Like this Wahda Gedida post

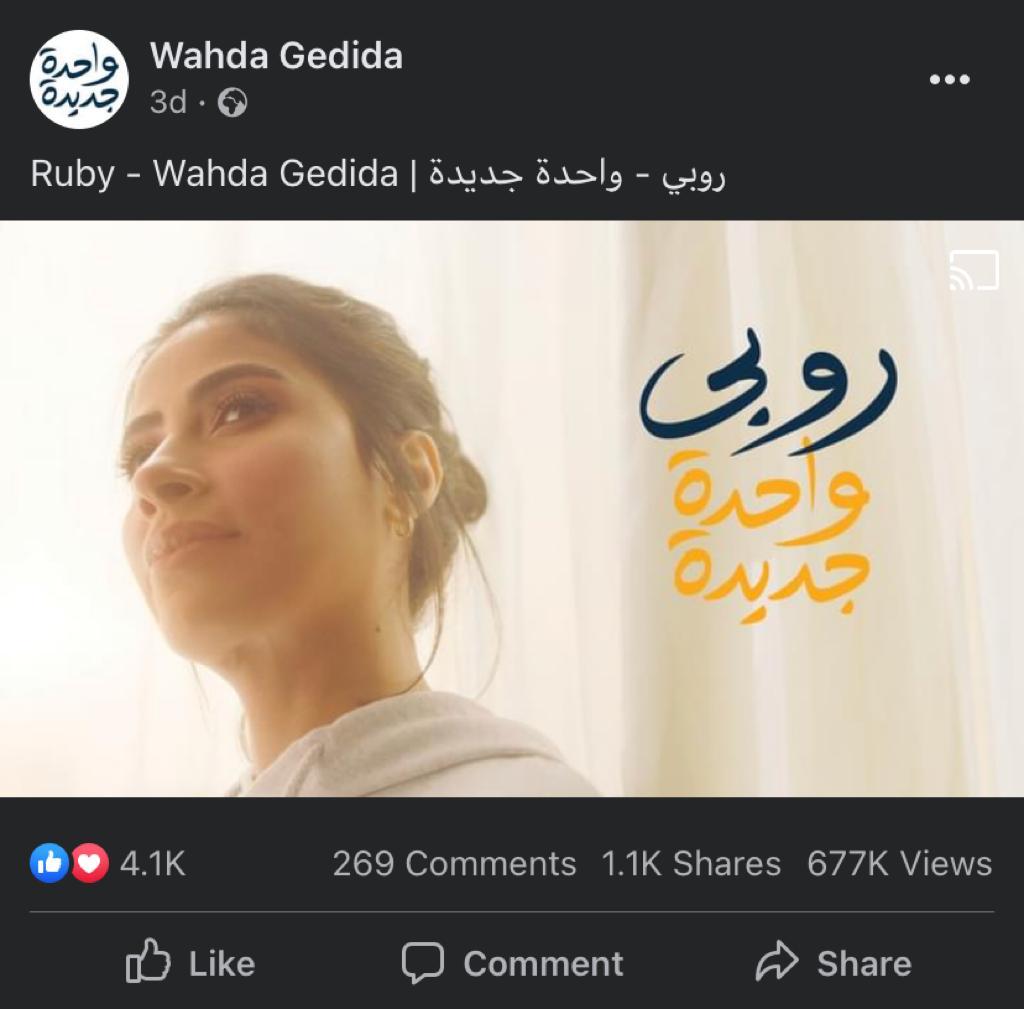point(190,963)
